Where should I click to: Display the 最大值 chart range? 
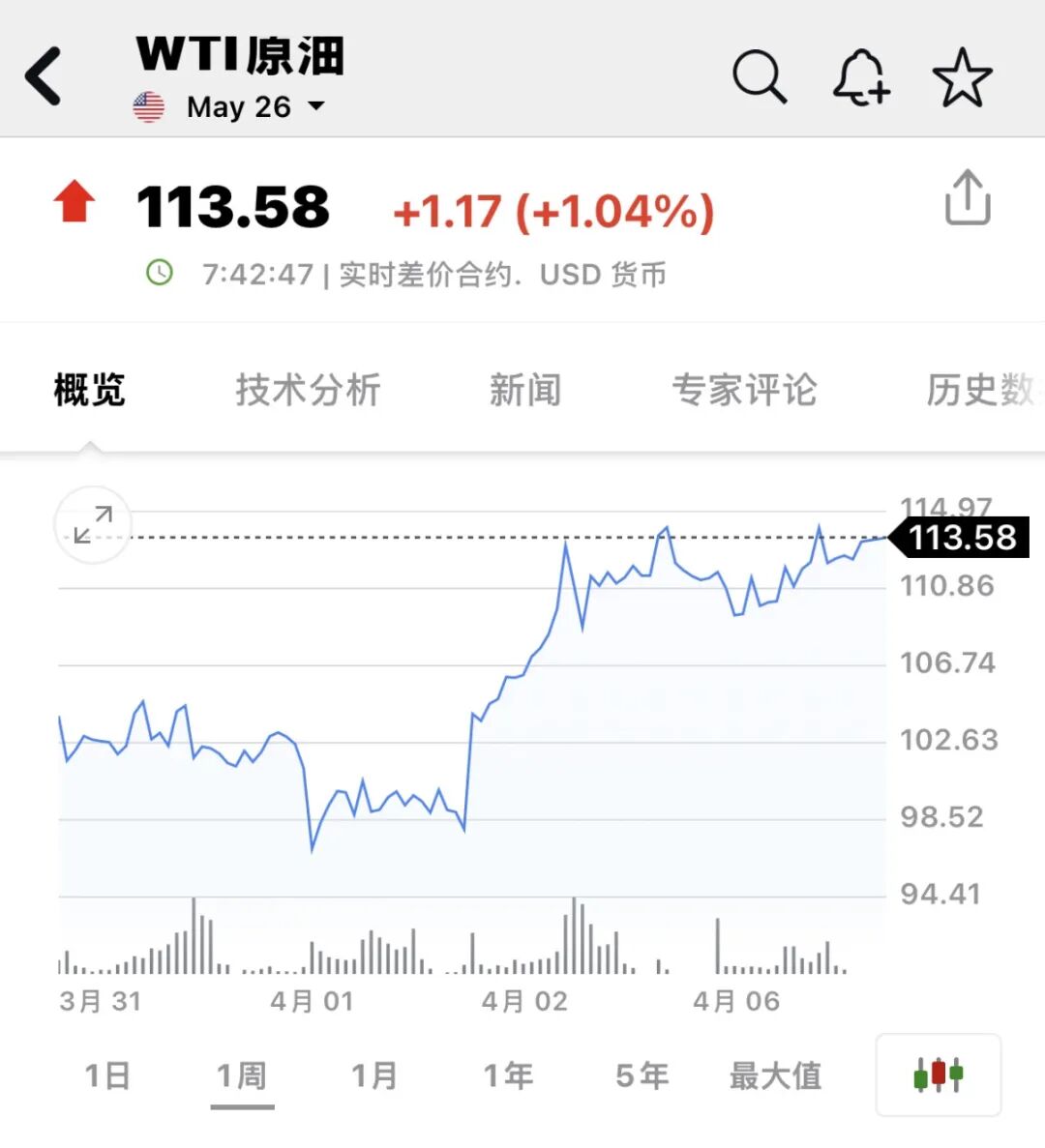click(x=775, y=1075)
